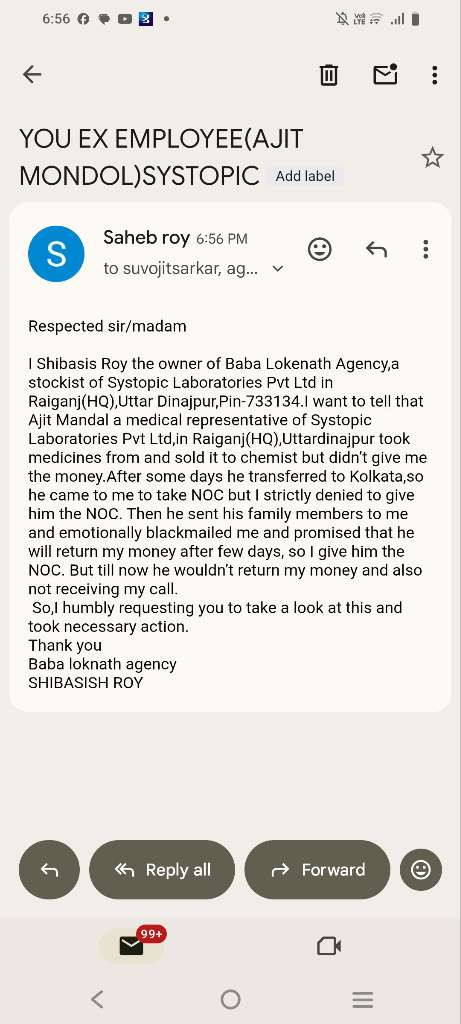This screenshot has height=1024, width=461.
Task: Switch to the Meet video tab
Action: coord(329,946)
